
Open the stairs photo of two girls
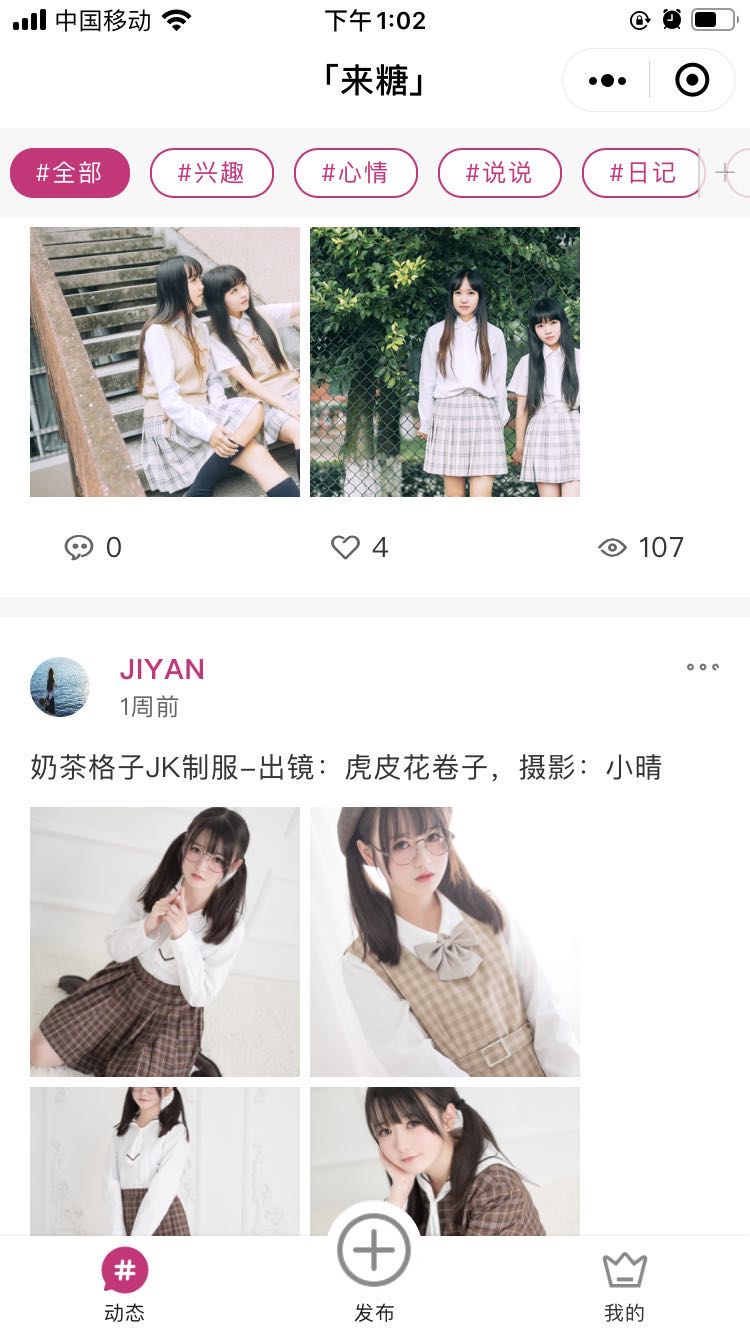coord(165,362)
